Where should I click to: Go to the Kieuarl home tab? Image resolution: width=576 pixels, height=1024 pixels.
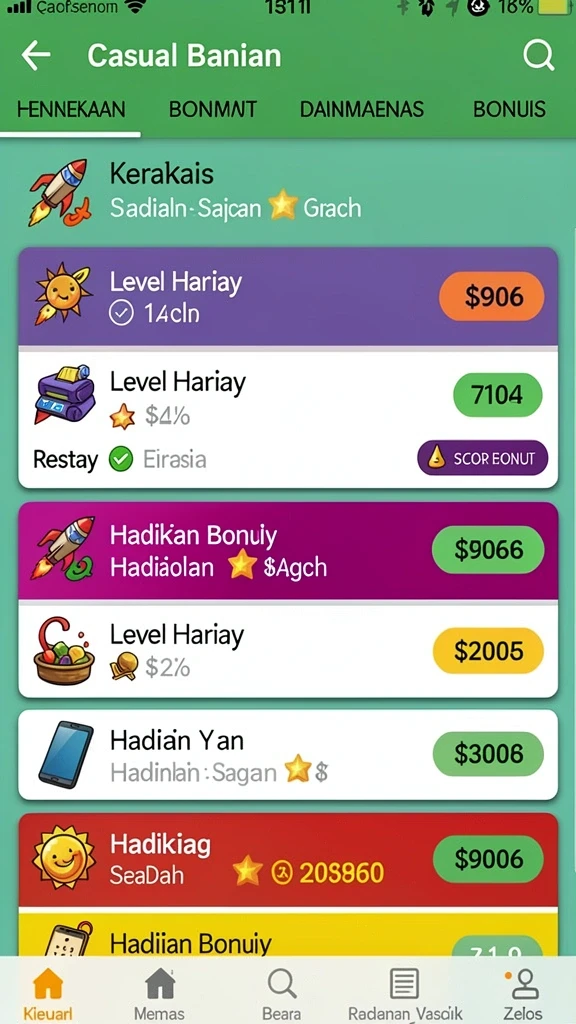coord(48,993)
